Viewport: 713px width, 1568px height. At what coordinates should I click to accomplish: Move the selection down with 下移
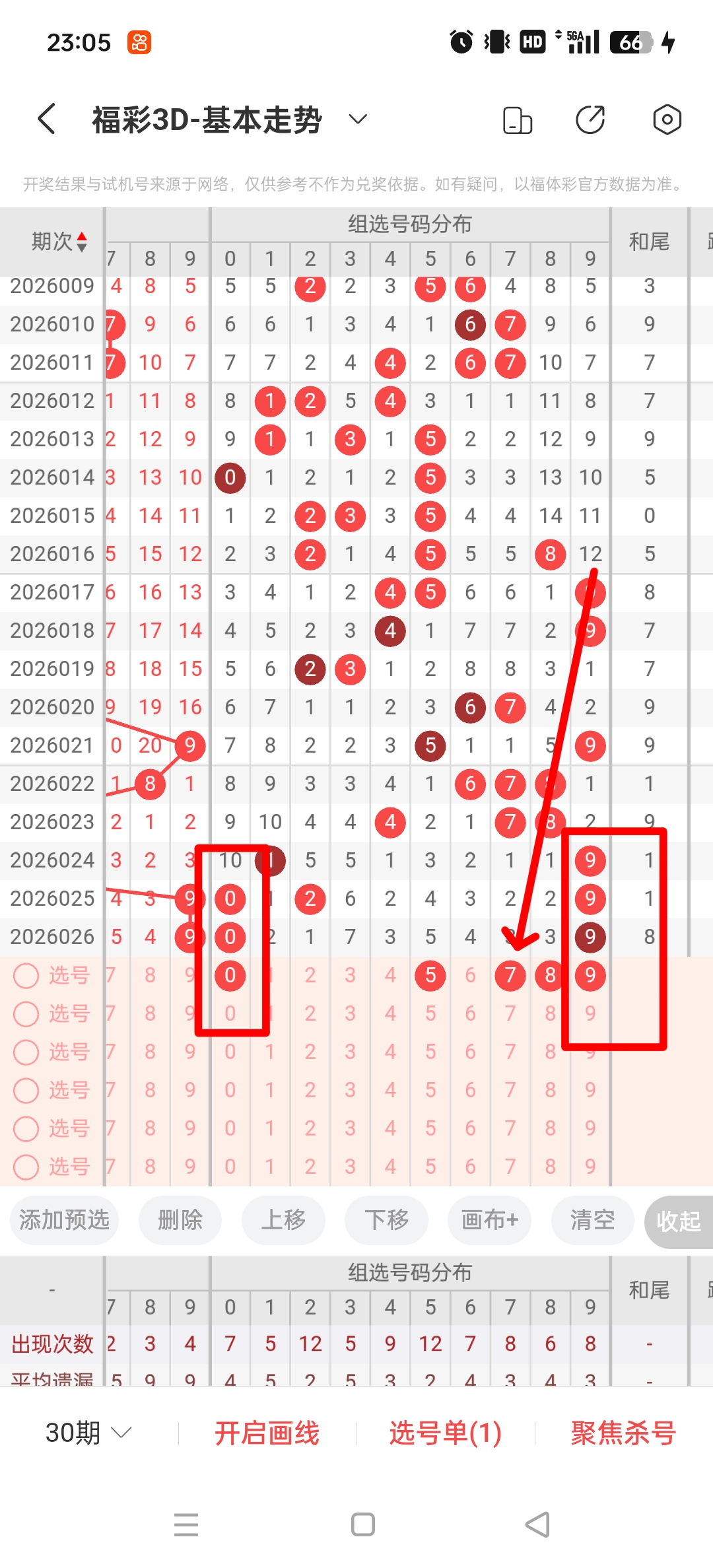point(386,1220)
